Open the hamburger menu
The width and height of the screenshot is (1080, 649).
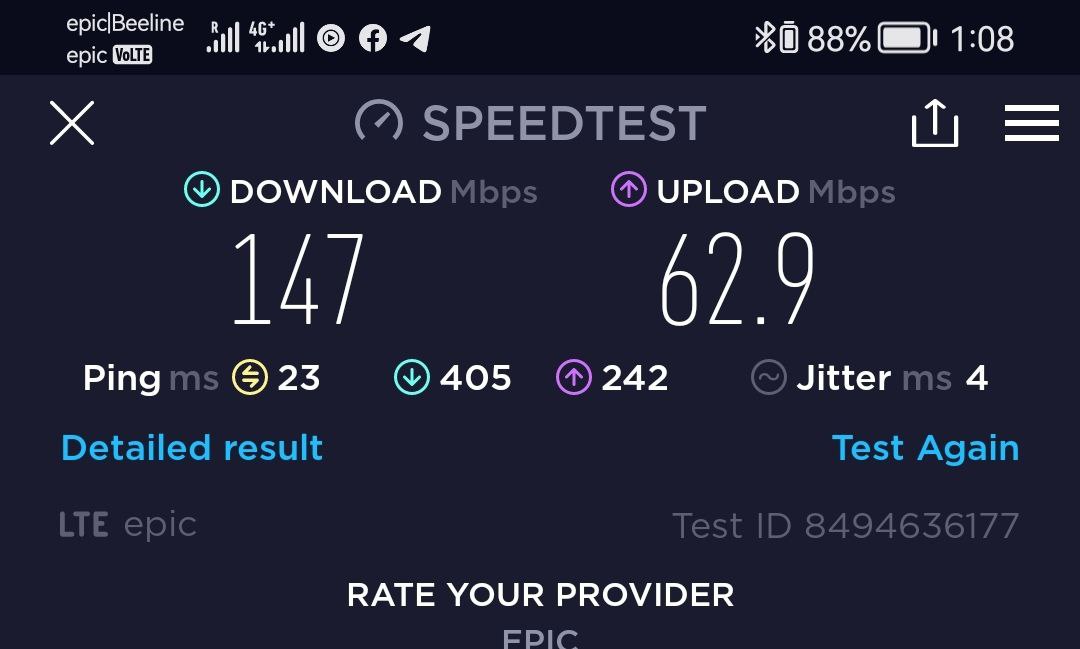click(x=1031, y=123)
